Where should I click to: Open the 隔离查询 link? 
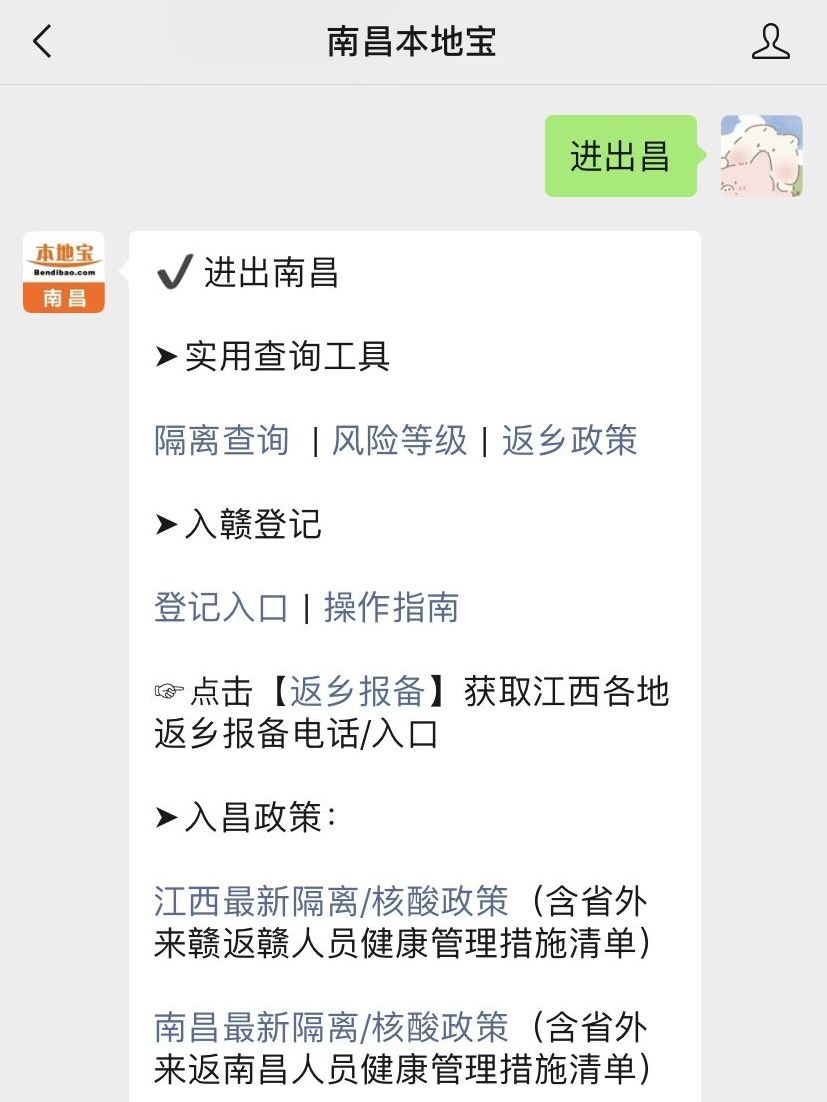click(222, 441)
